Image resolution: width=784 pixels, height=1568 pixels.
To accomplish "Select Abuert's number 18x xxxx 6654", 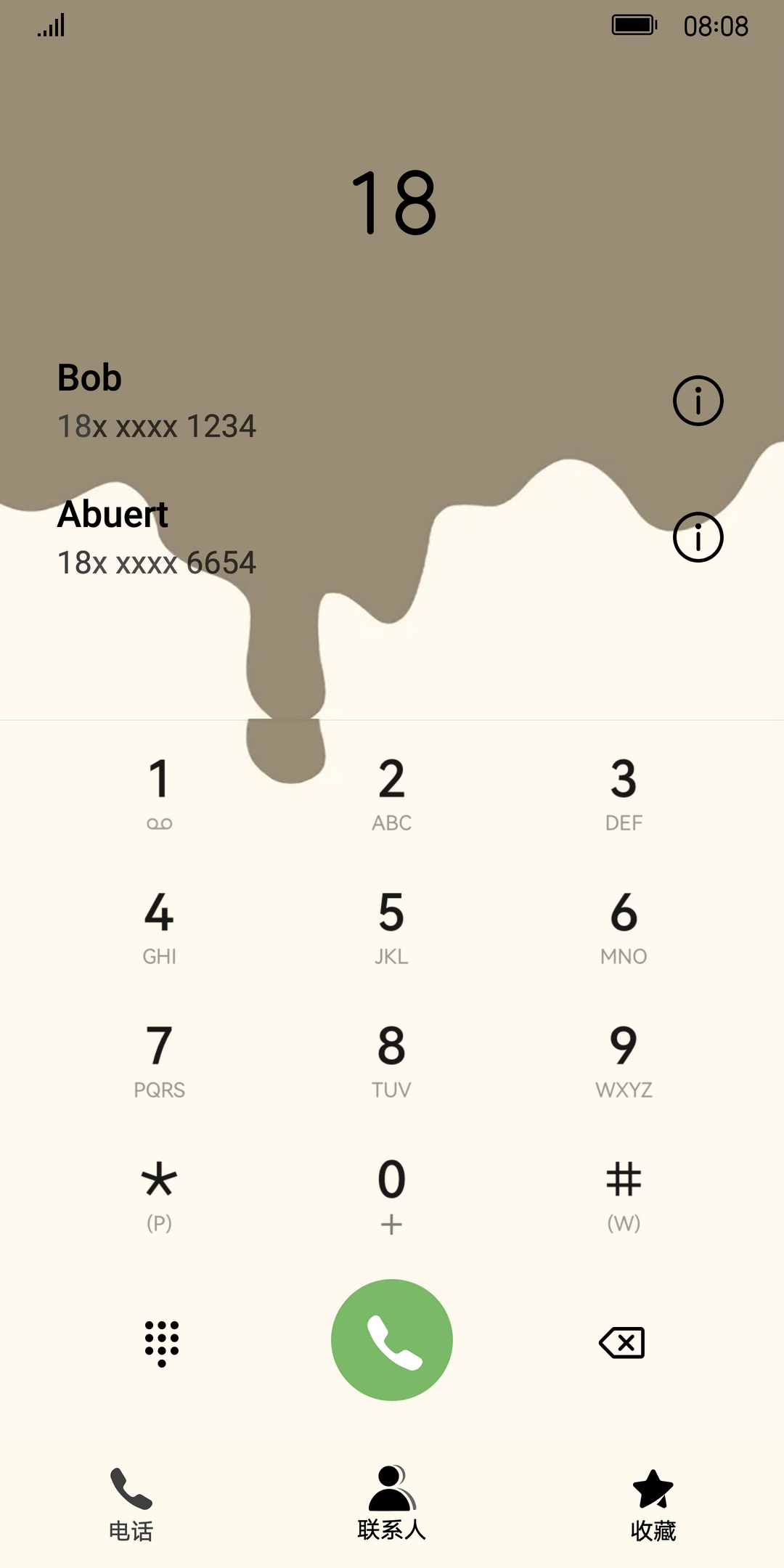I will tap(157, 562).
